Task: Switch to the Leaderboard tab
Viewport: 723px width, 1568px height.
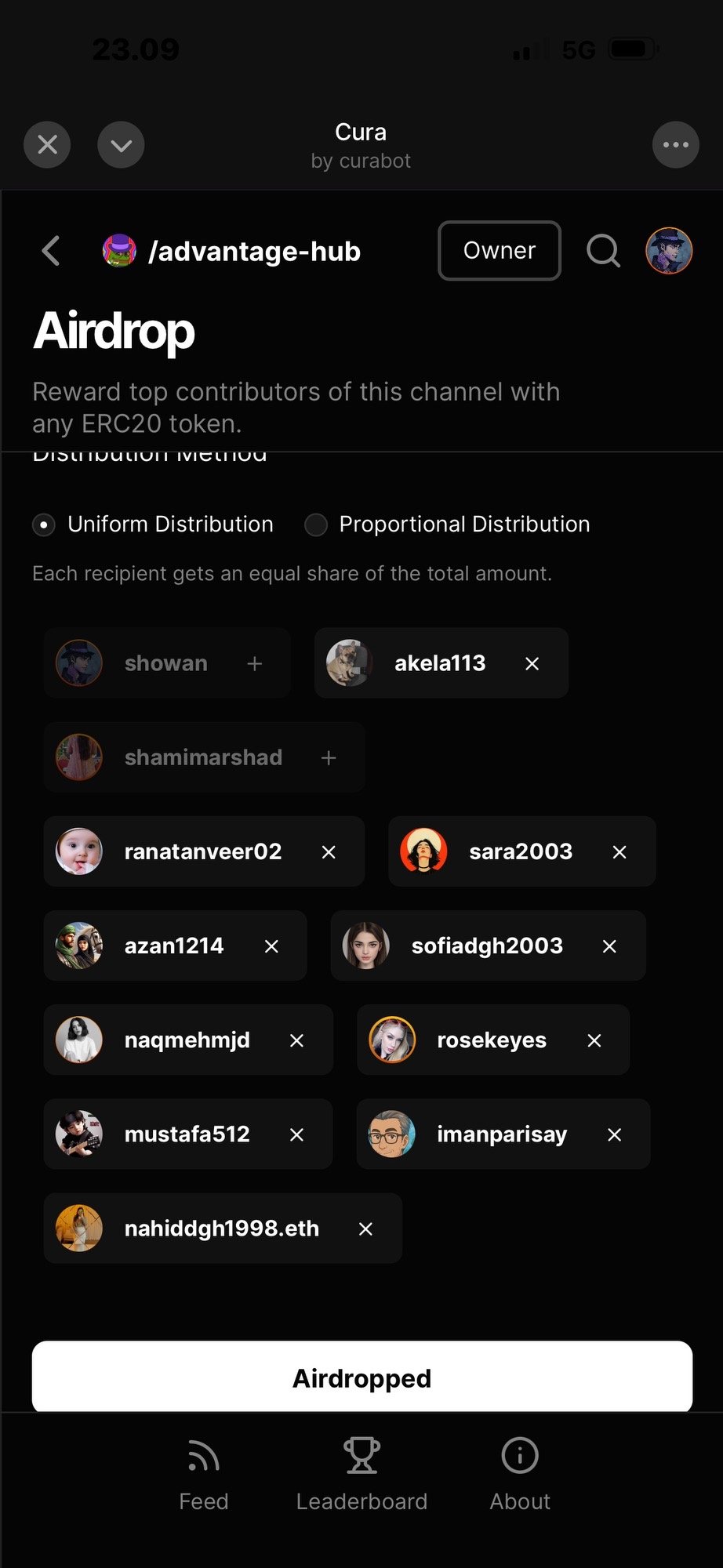Action: pyautogui.click(x=361, y=1474)
